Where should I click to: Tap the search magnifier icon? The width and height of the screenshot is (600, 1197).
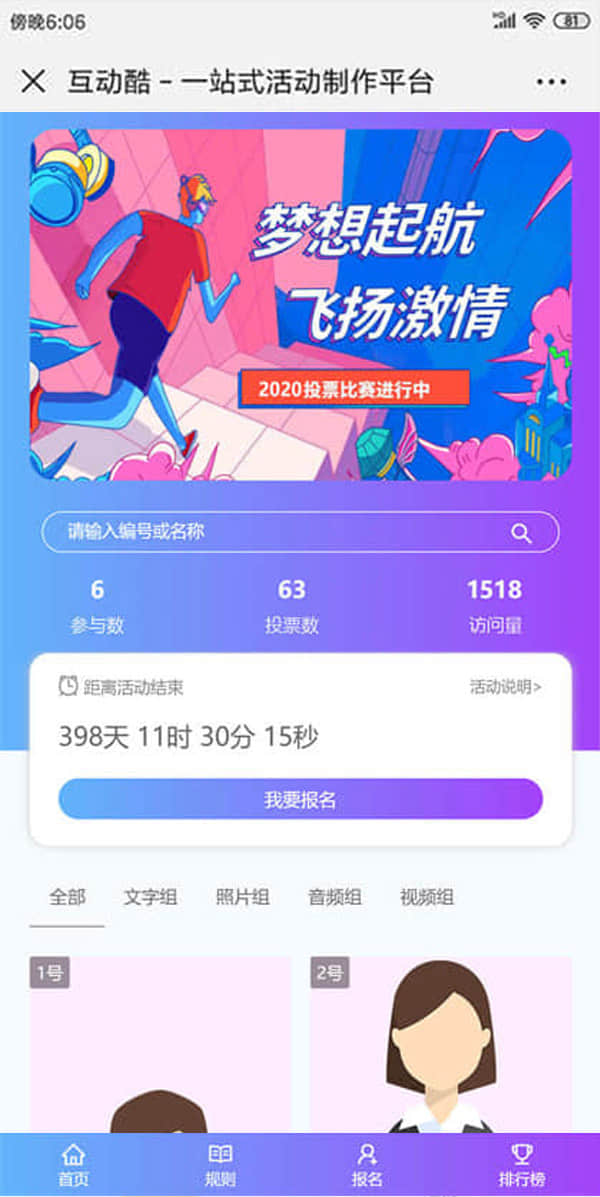[x=521, y=533]
